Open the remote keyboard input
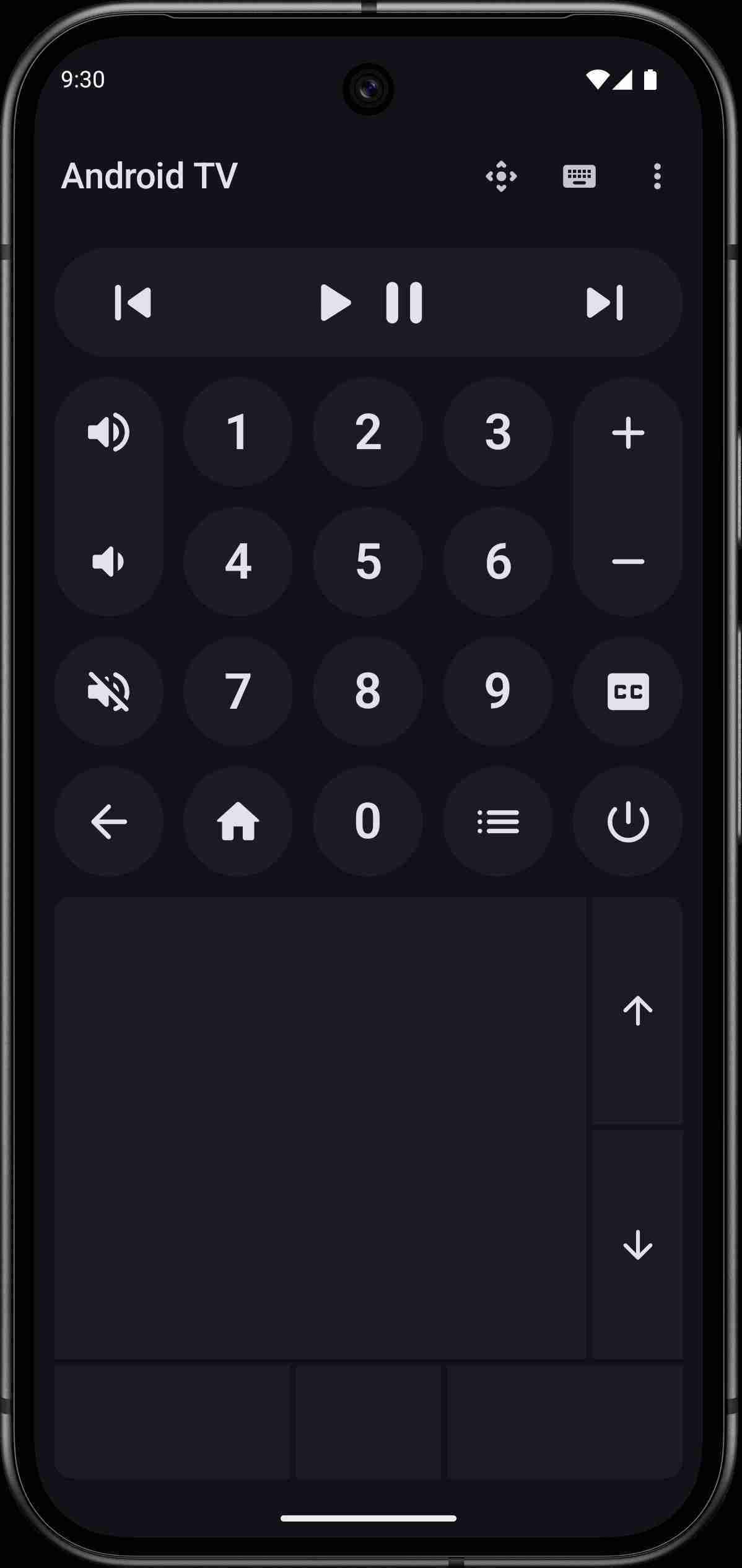This screenshot has height=1568, width=742. tap(580, 177)
